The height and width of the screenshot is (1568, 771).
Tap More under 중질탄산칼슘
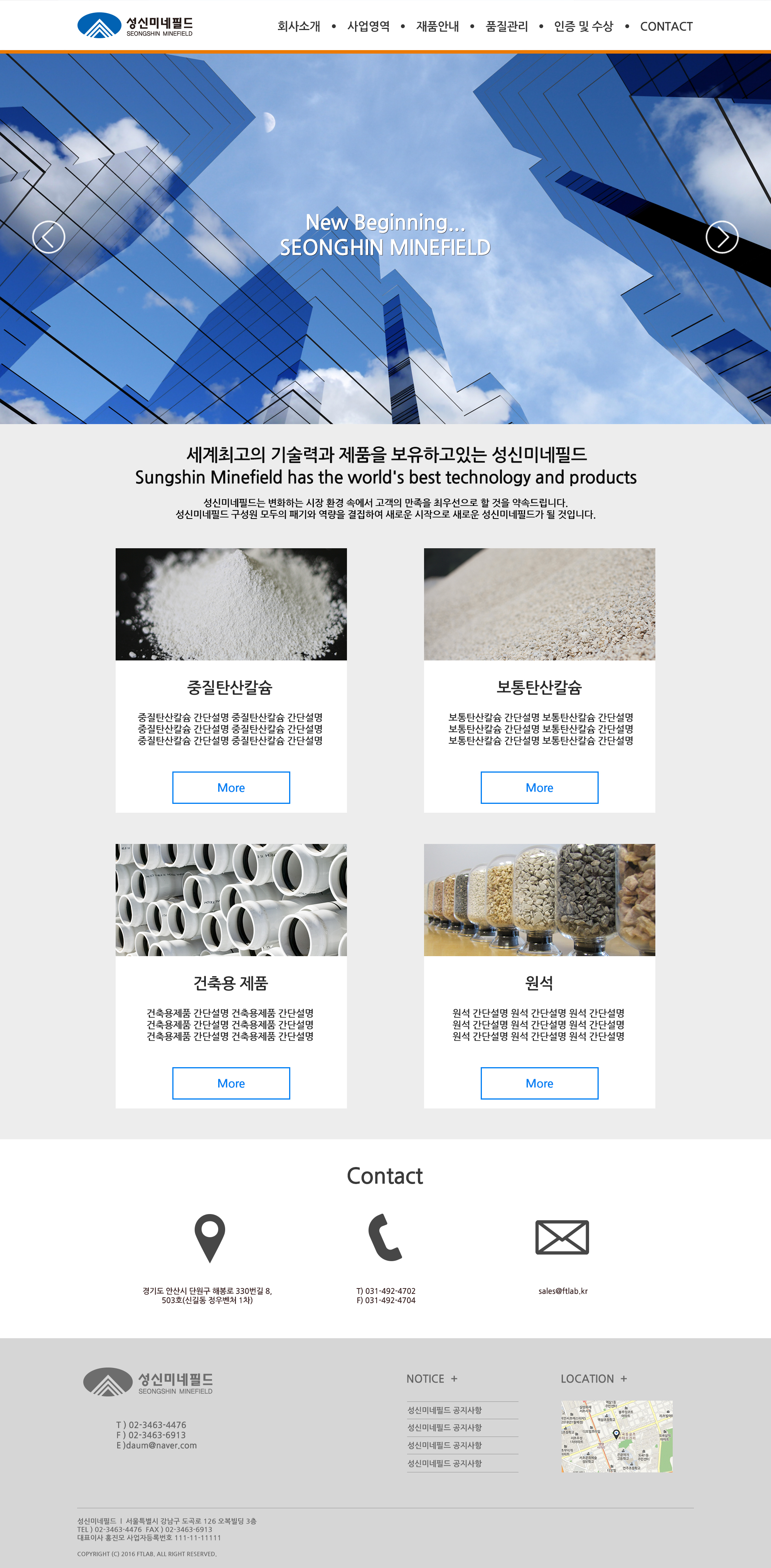231,787
